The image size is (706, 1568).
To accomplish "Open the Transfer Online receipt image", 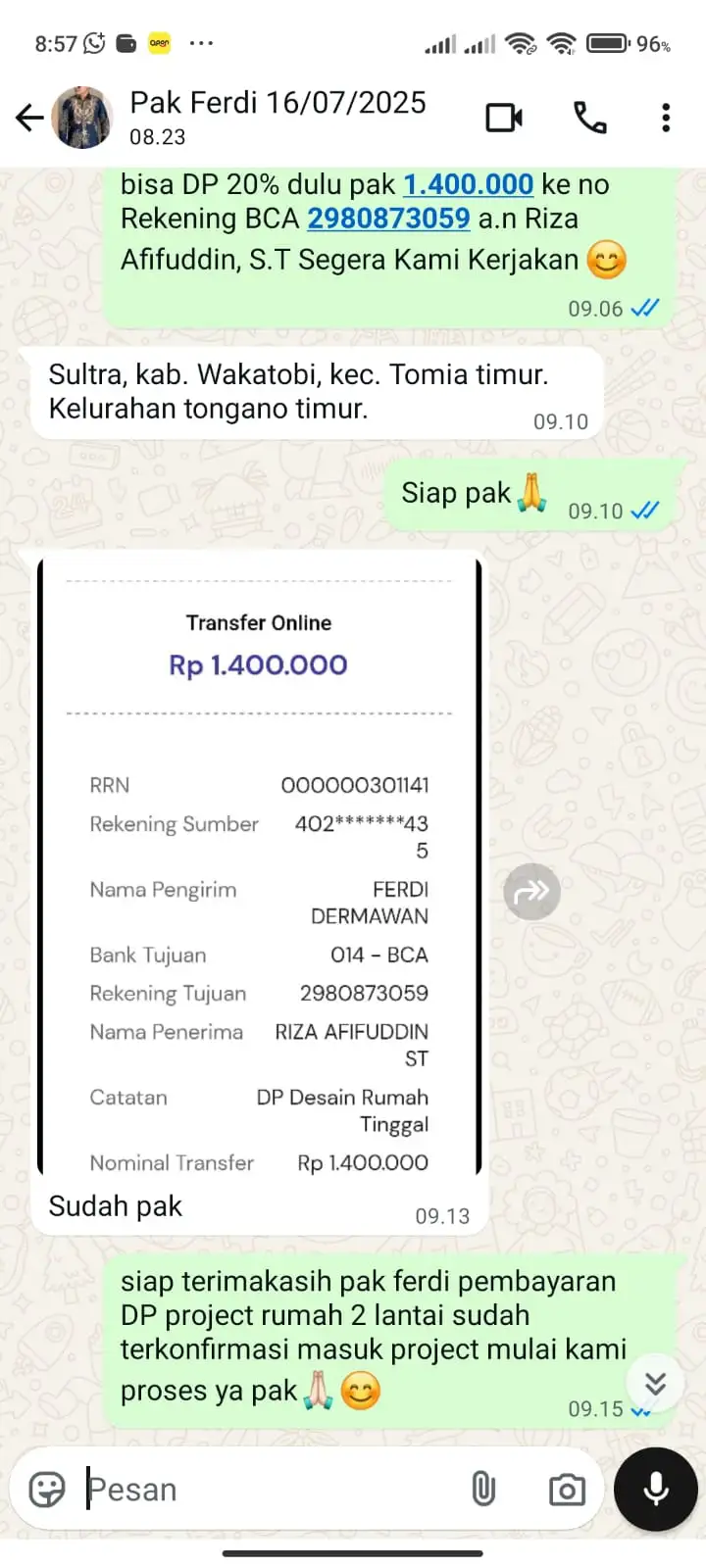I will pos(259,862).
